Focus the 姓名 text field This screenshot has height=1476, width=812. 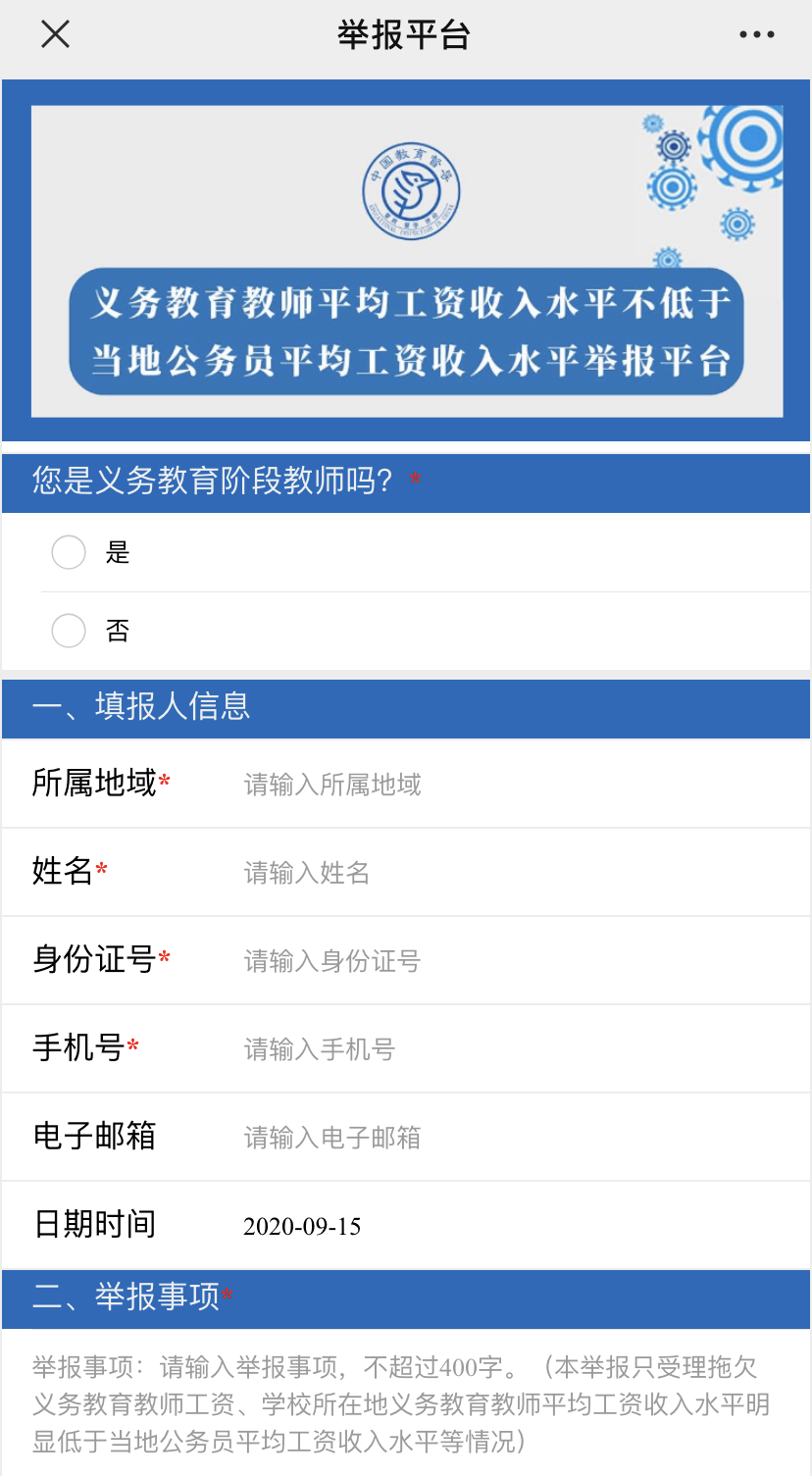510,873
